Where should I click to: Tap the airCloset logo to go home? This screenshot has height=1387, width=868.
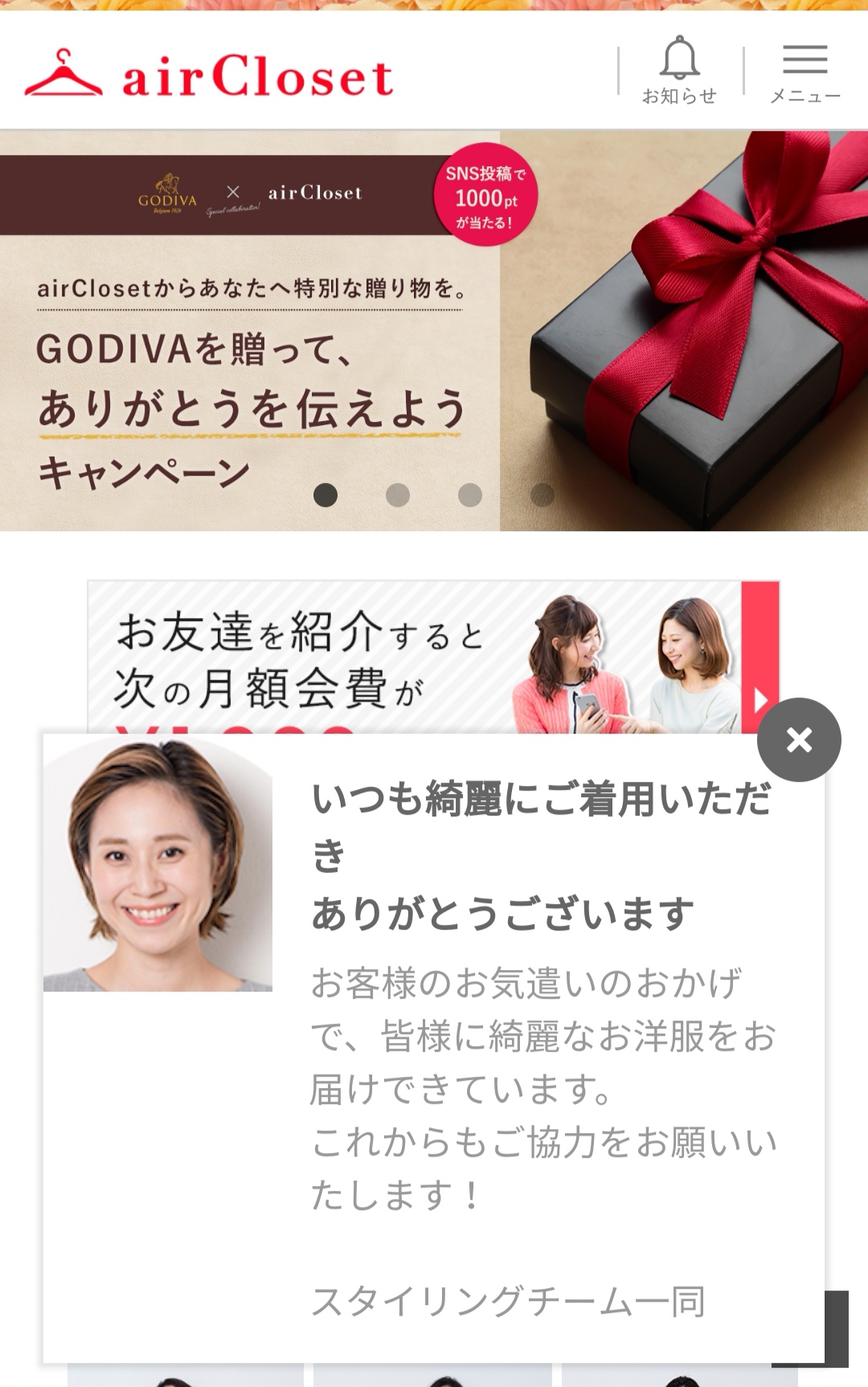209,75
